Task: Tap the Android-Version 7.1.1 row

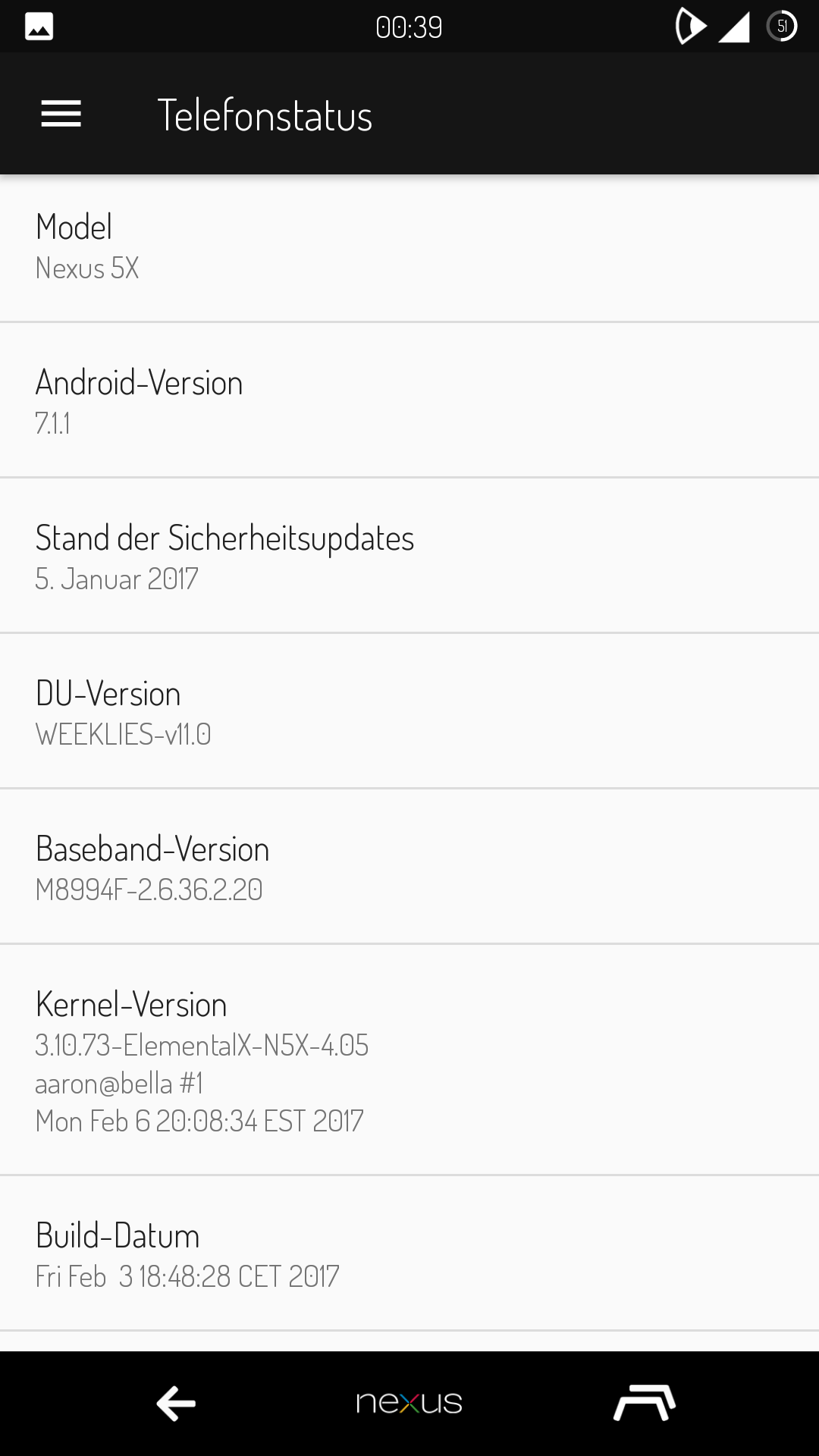Action: (409, 402)
